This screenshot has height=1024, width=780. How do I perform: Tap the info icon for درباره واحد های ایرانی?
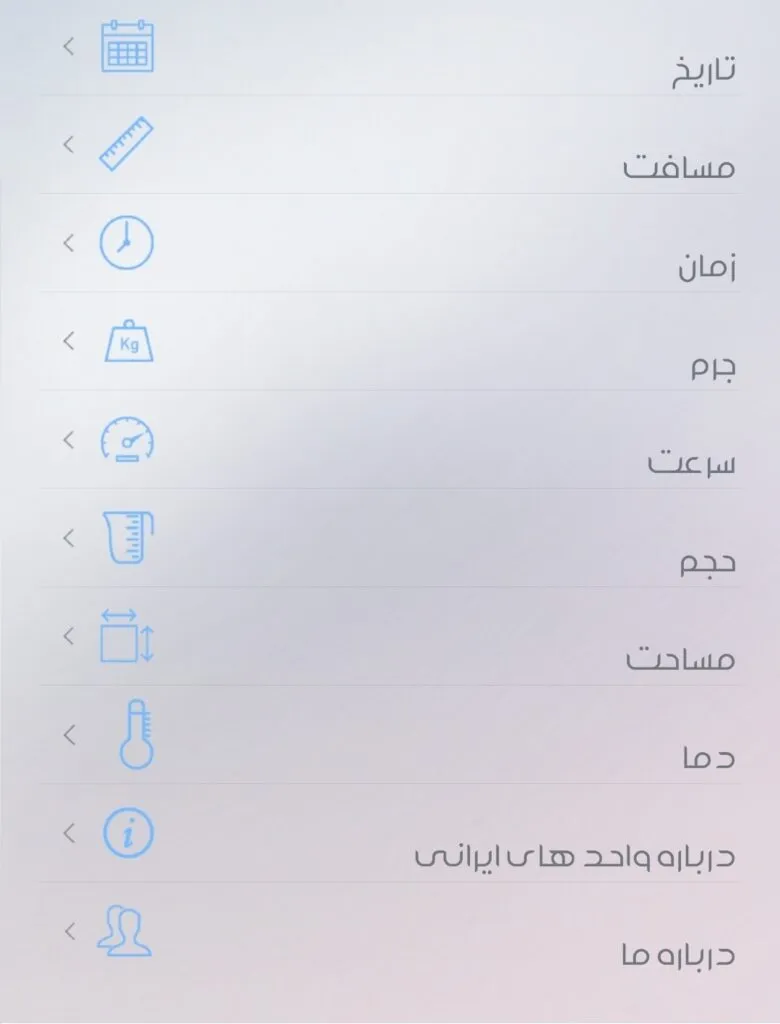(x=128, y=833)
